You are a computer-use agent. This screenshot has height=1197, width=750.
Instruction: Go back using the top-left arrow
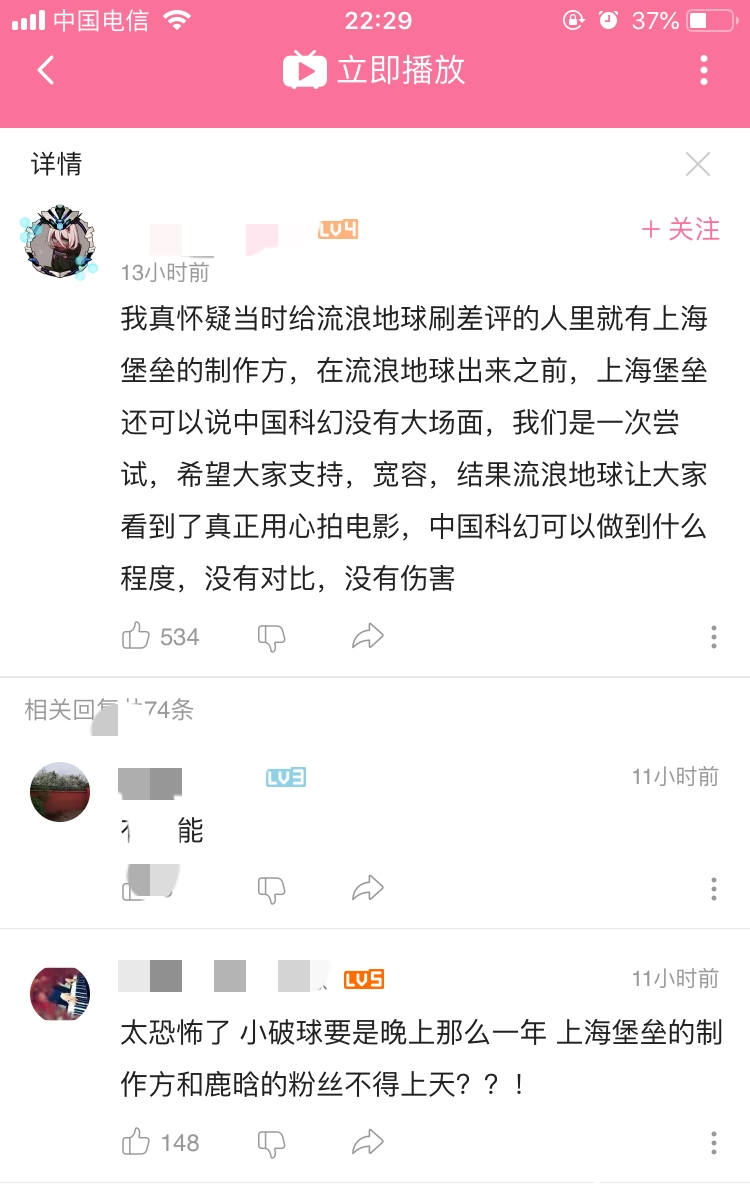(45, 70)
